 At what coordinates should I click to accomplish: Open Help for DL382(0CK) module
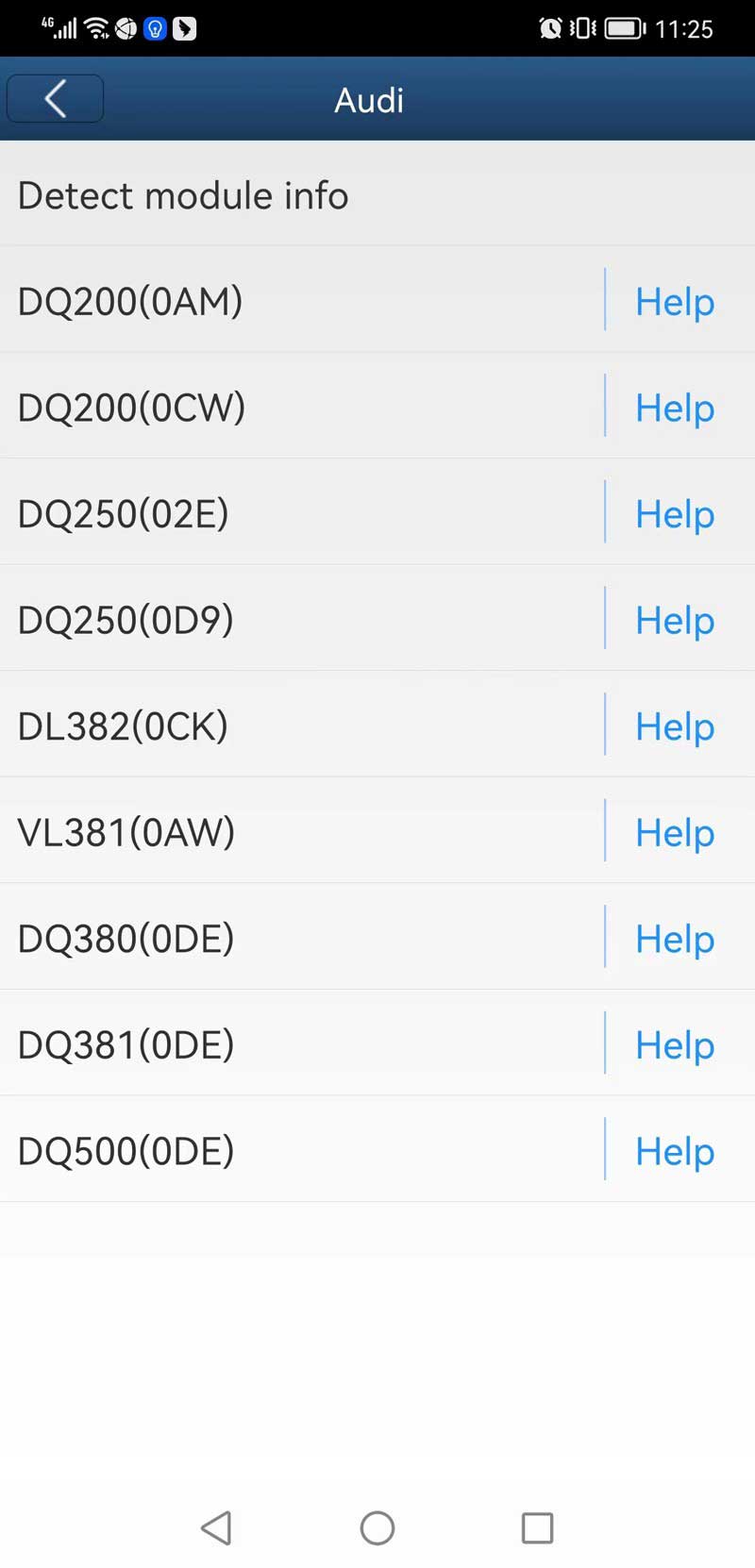(674, 726)
